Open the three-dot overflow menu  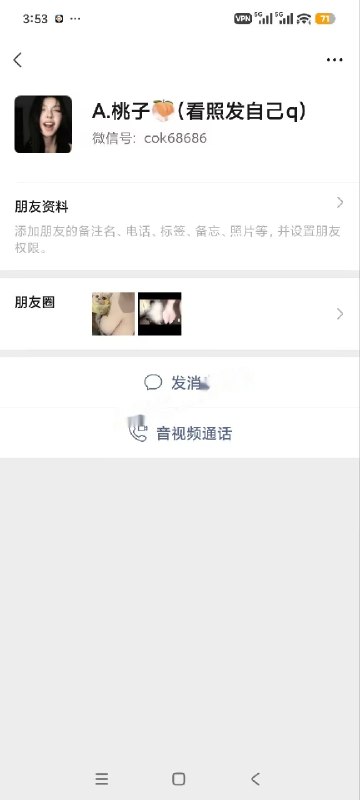335,60
